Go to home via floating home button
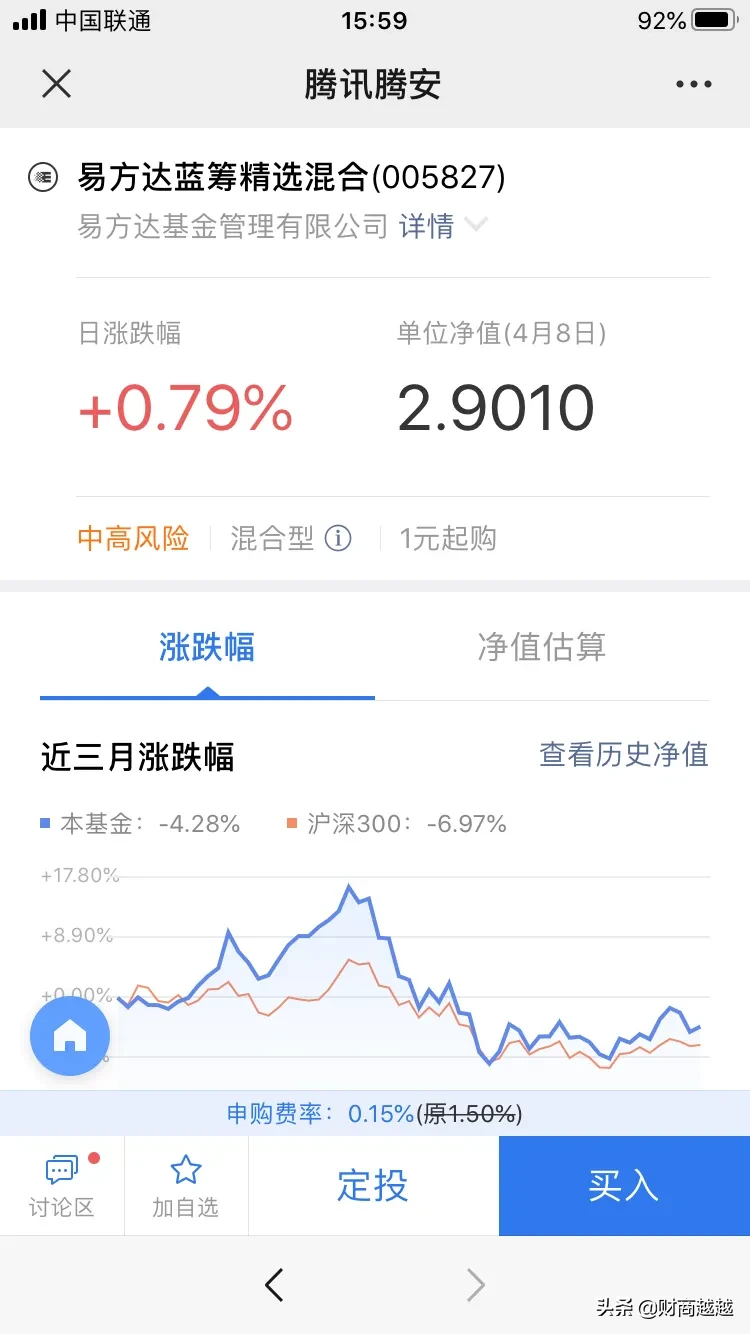Image resolution: width=750 pixels, height=1334 pixels. point(70,1036)
